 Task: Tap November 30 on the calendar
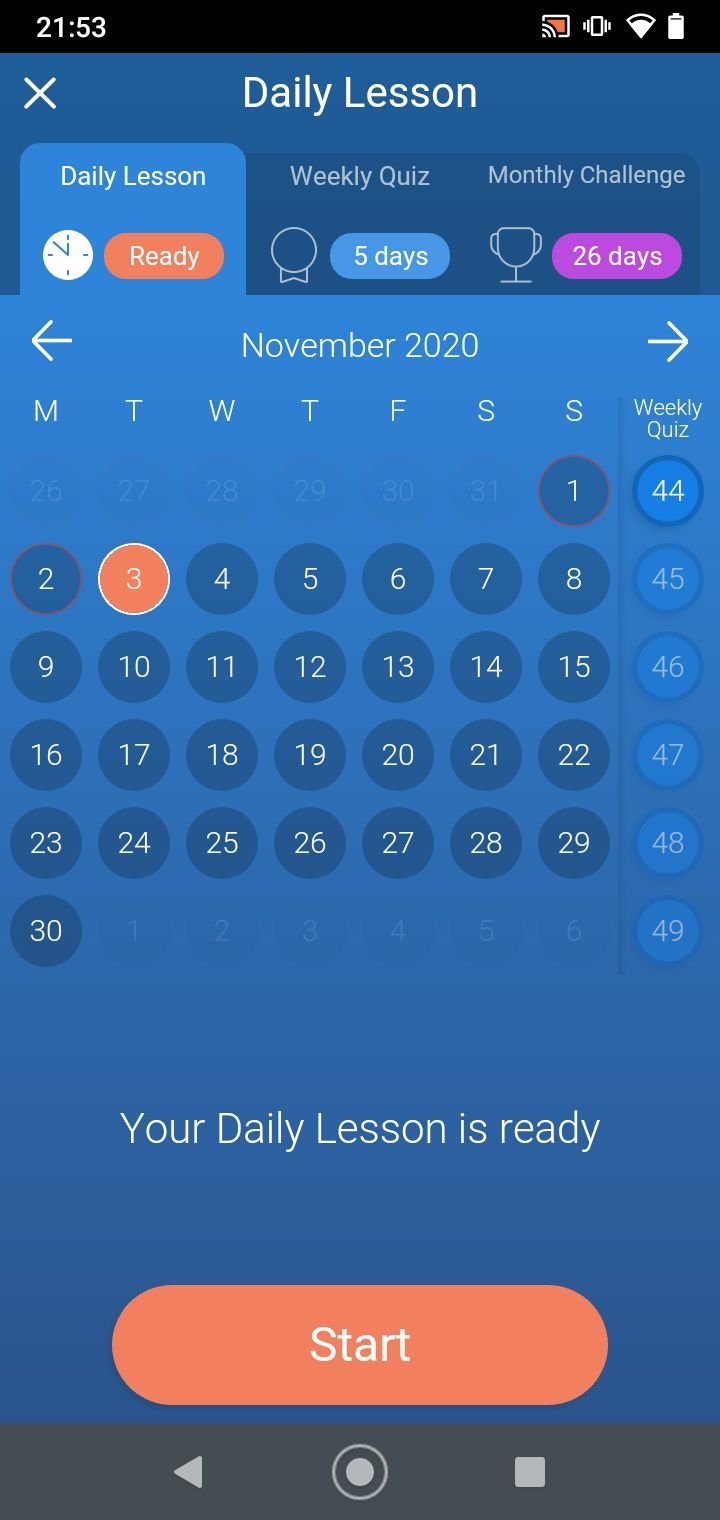pos(46,931)
